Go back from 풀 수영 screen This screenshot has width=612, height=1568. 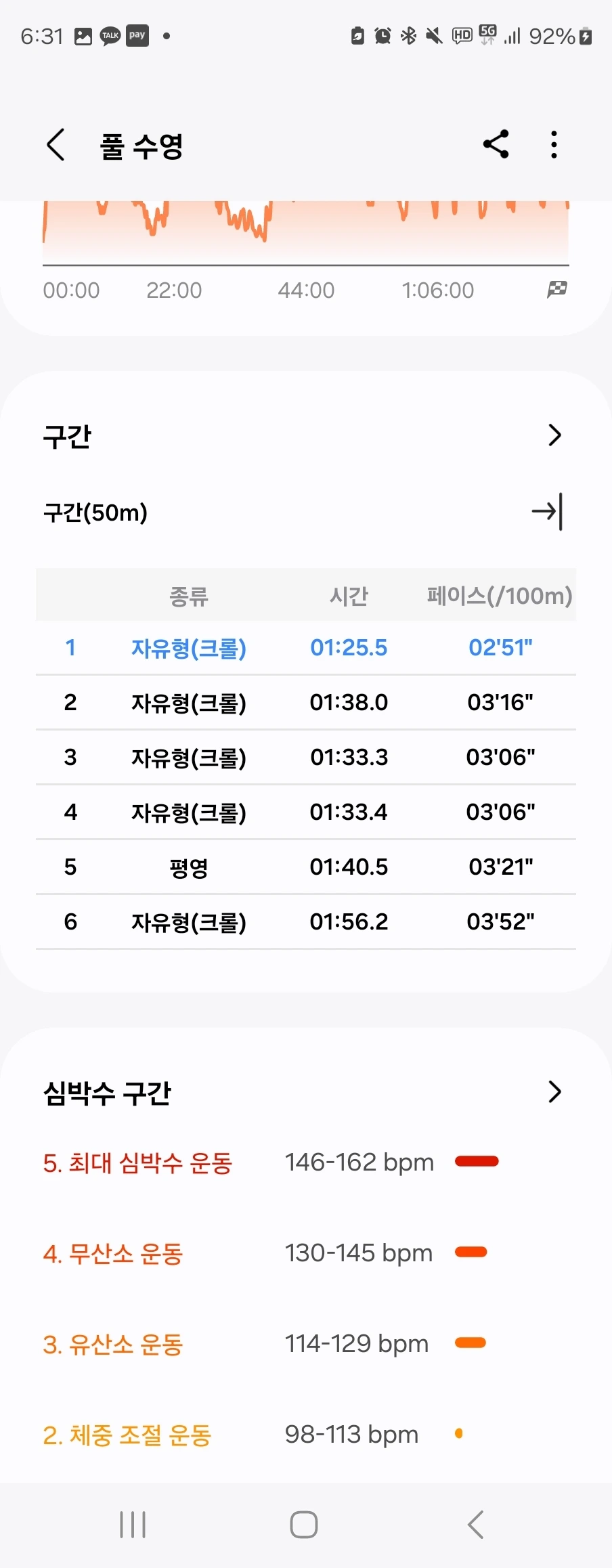click(56, 145)
